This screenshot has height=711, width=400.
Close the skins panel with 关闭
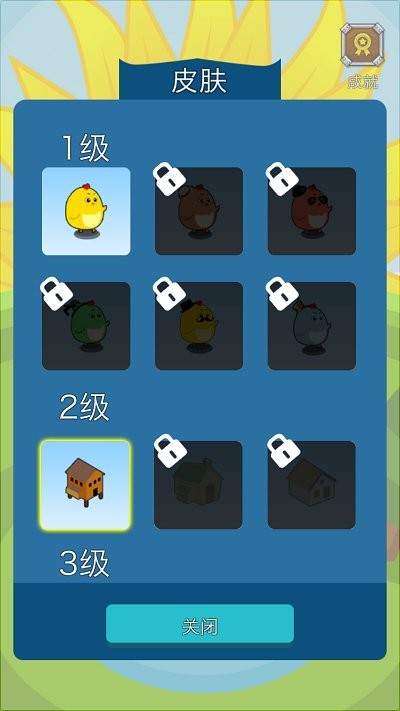[200, 623]
